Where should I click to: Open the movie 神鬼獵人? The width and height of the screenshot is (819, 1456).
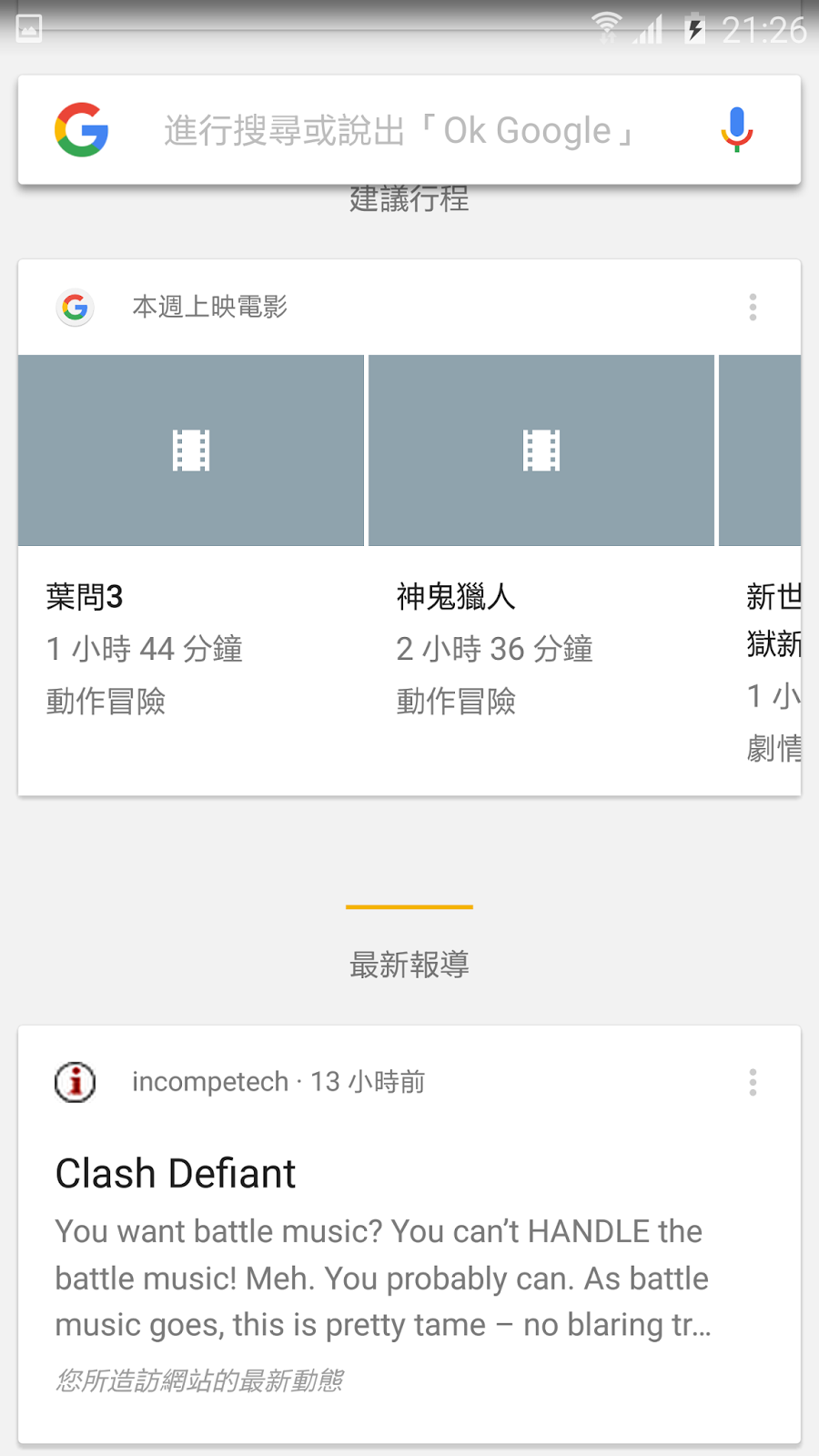pyautogui.click(x=541, y=546)
